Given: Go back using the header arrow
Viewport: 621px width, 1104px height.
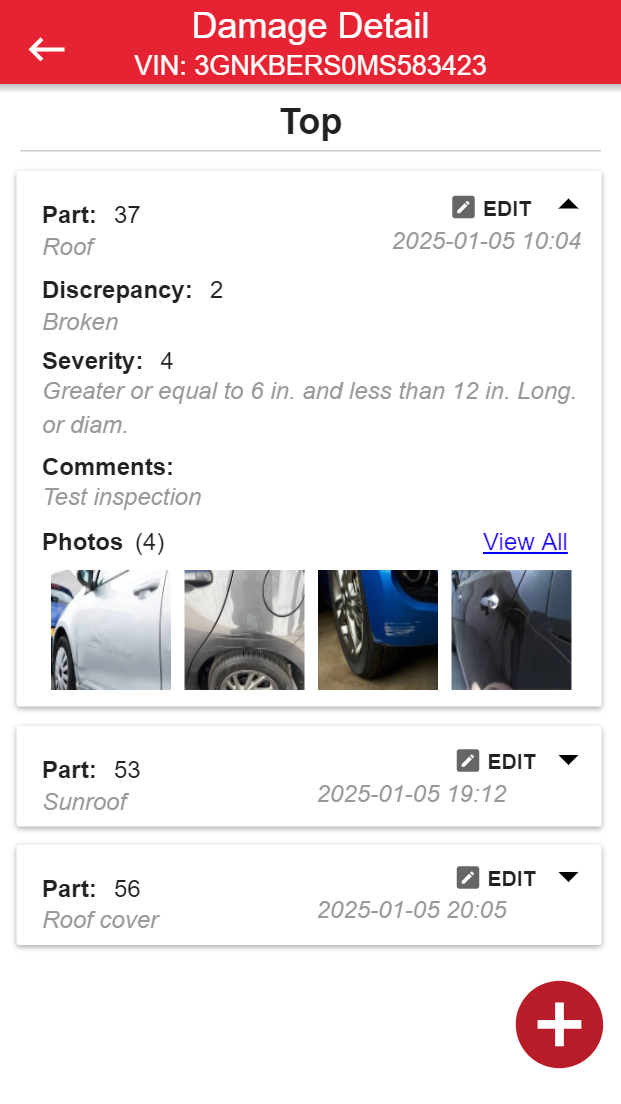Looking at the screenshot, I should click(x=46, y=49).
